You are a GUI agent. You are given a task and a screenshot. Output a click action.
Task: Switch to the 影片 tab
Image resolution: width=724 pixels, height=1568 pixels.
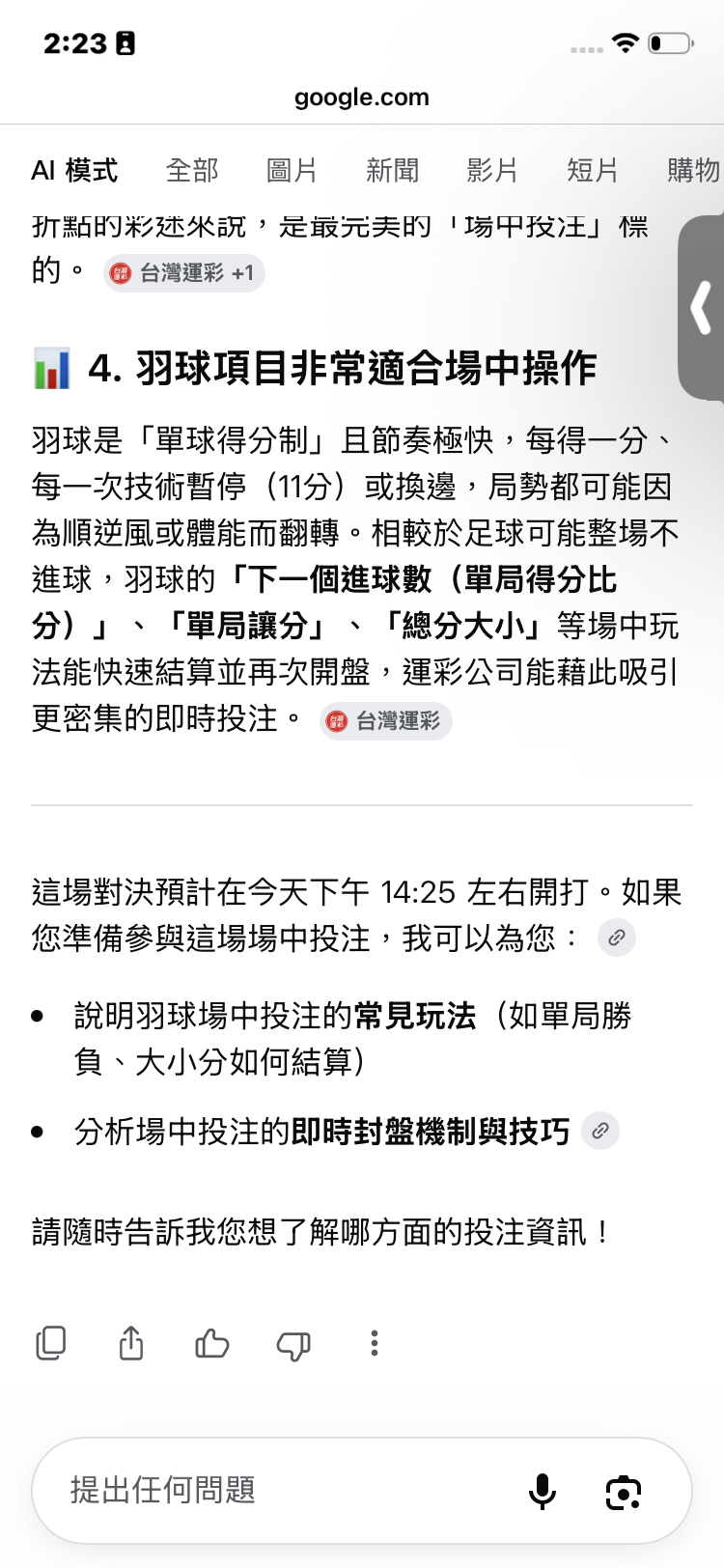click(x=492, y=171)
